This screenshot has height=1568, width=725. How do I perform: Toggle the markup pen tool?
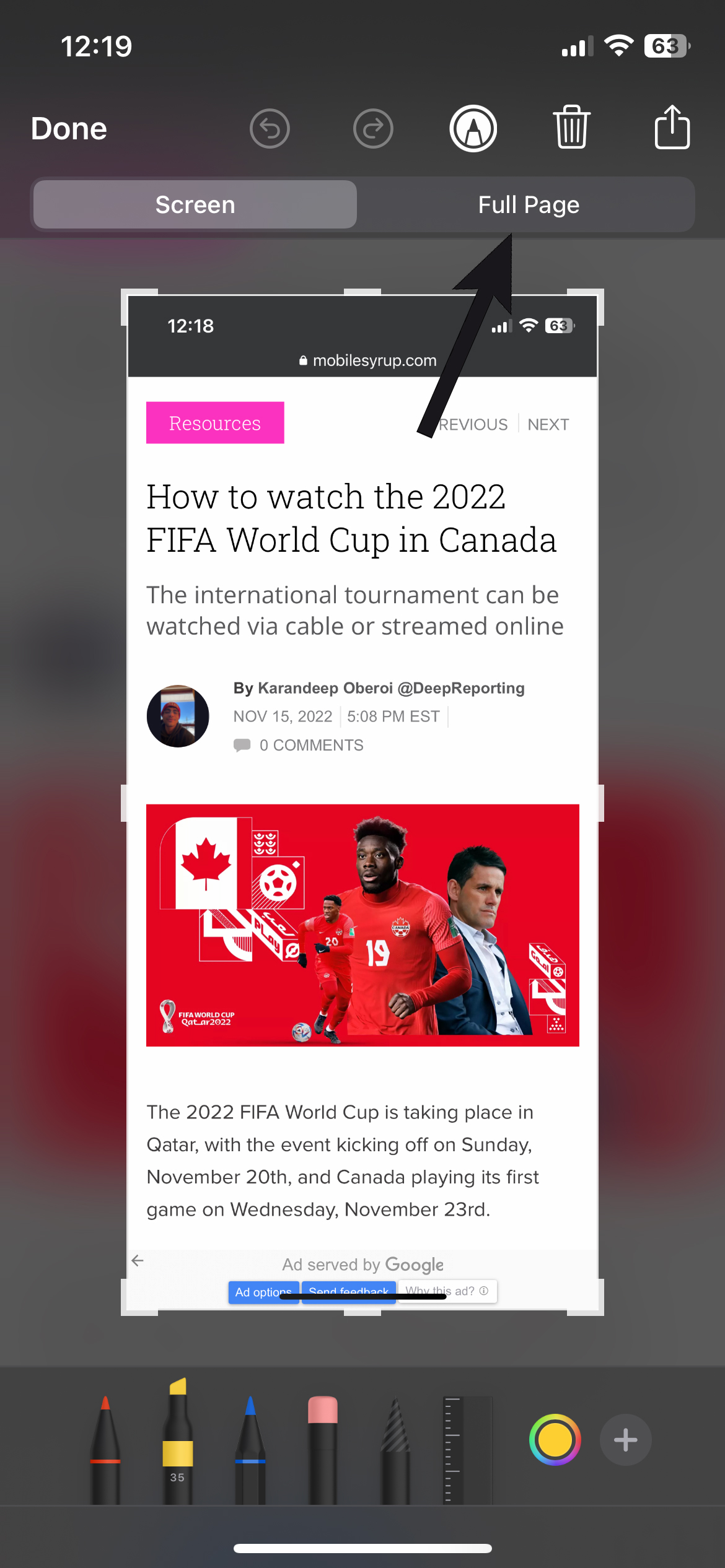coord(473,129)
